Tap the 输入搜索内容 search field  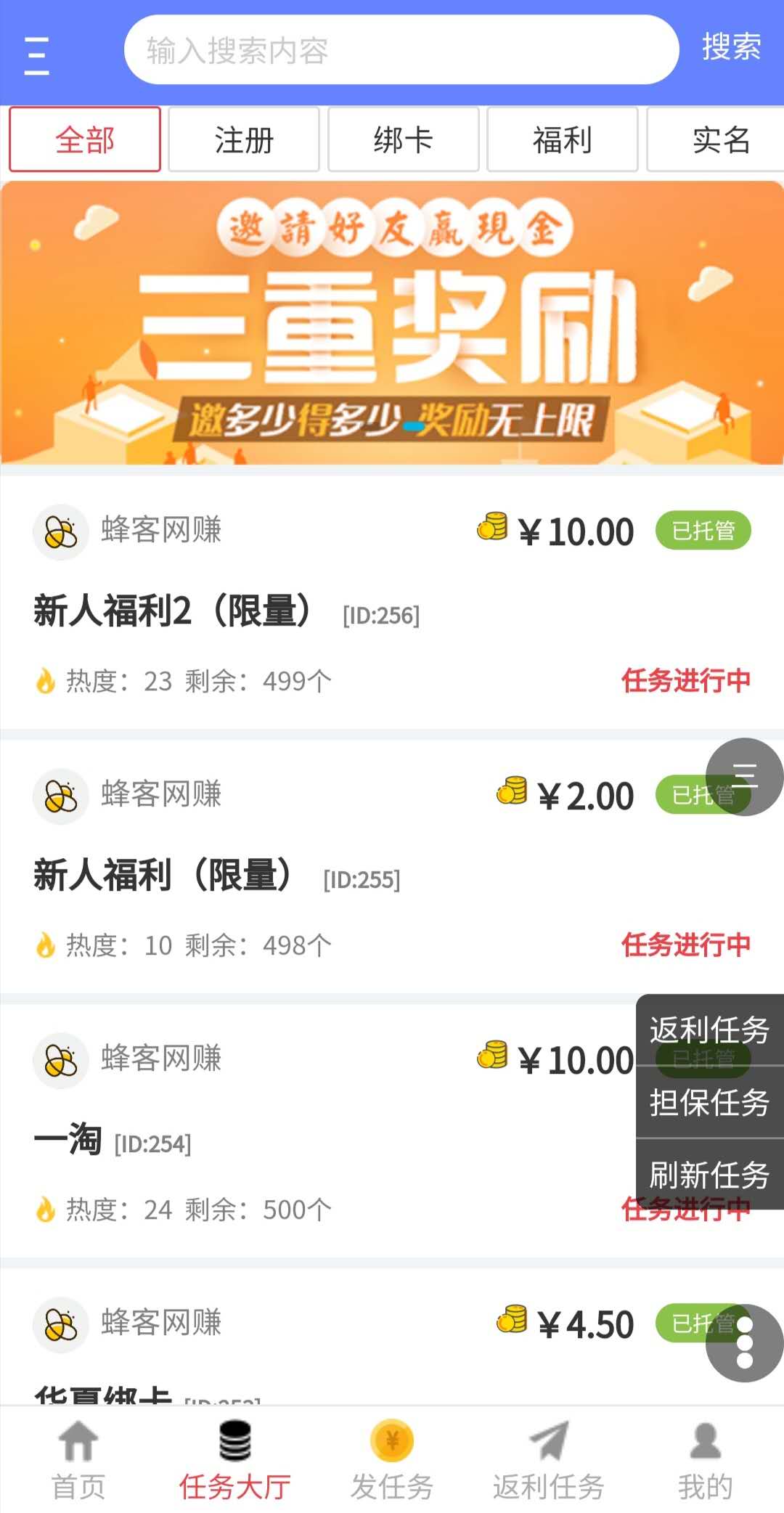pos(401,50)
